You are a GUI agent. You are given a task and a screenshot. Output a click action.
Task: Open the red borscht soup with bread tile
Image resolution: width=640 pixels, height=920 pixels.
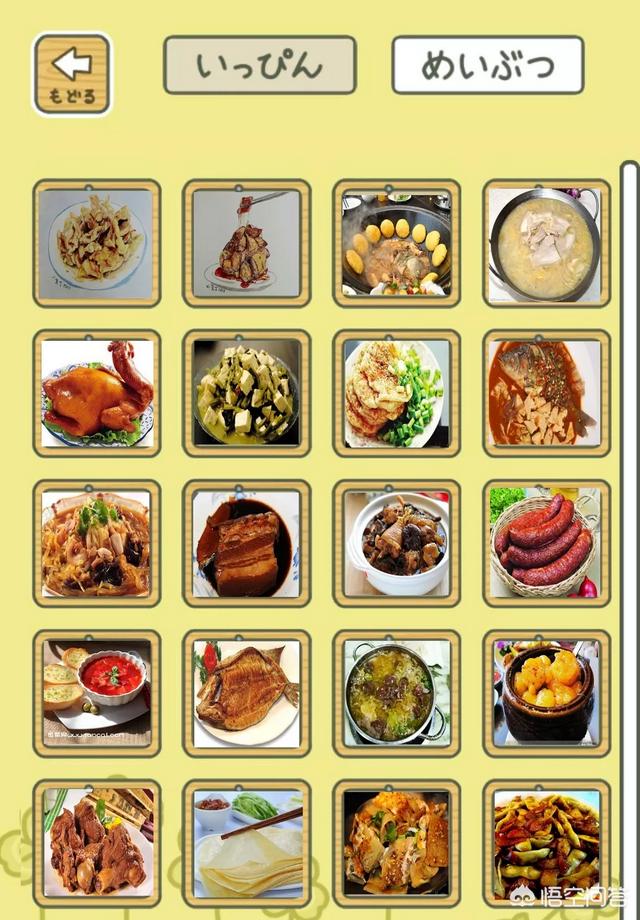(97, 693)
